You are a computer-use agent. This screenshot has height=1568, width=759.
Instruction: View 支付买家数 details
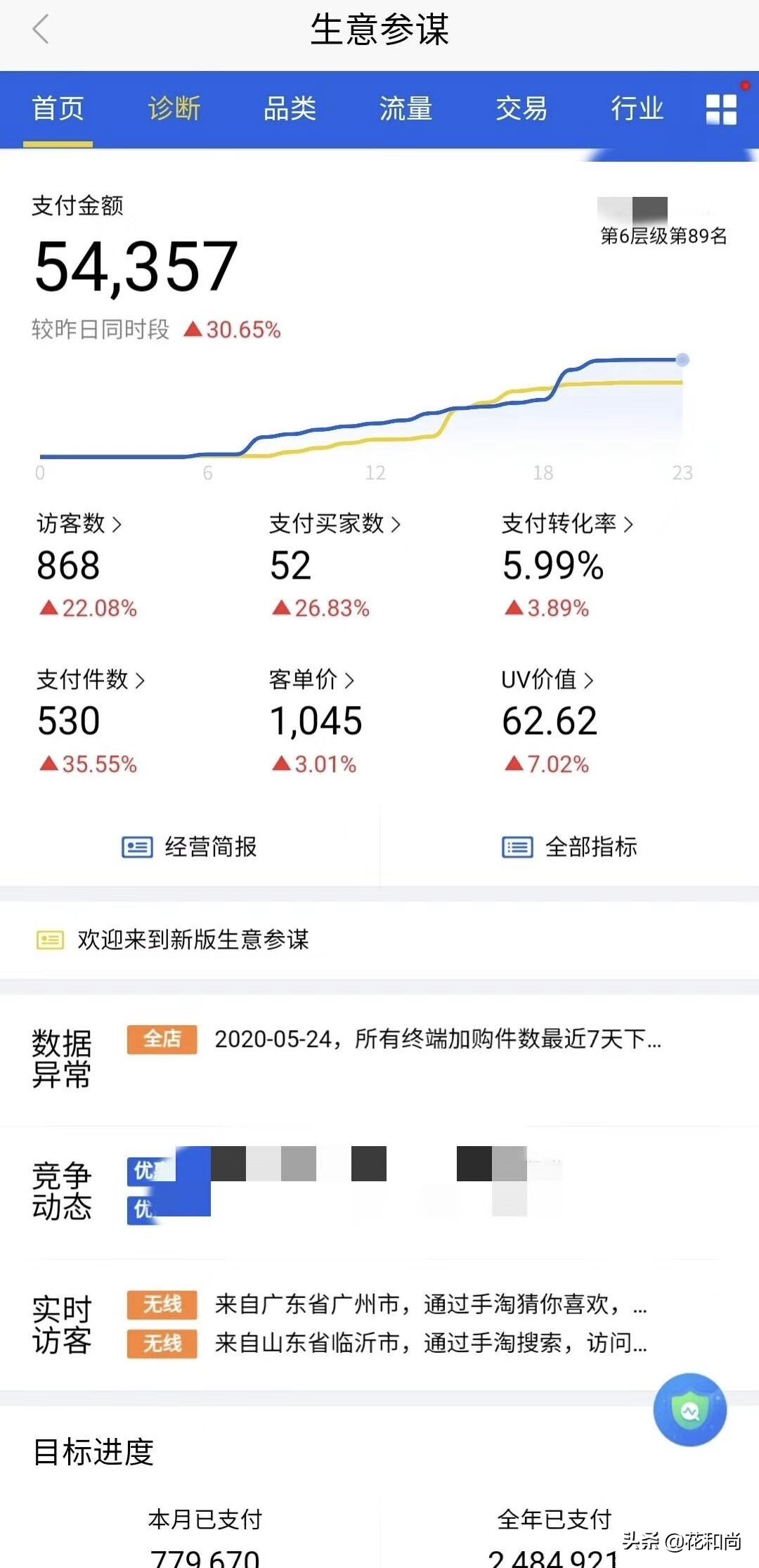point(335,524)
